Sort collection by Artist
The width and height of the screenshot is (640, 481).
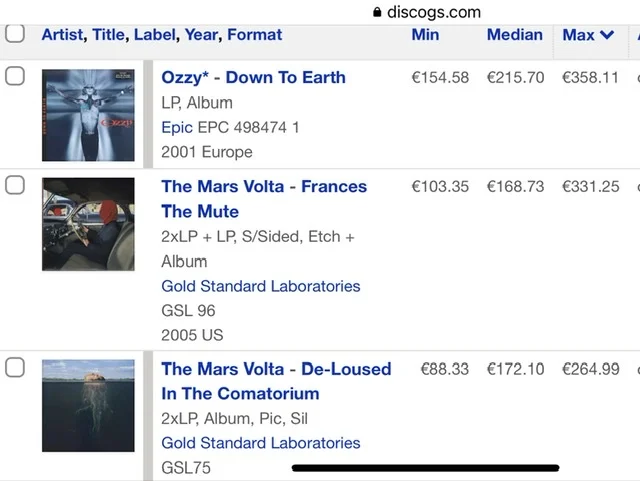coord(62,34)
